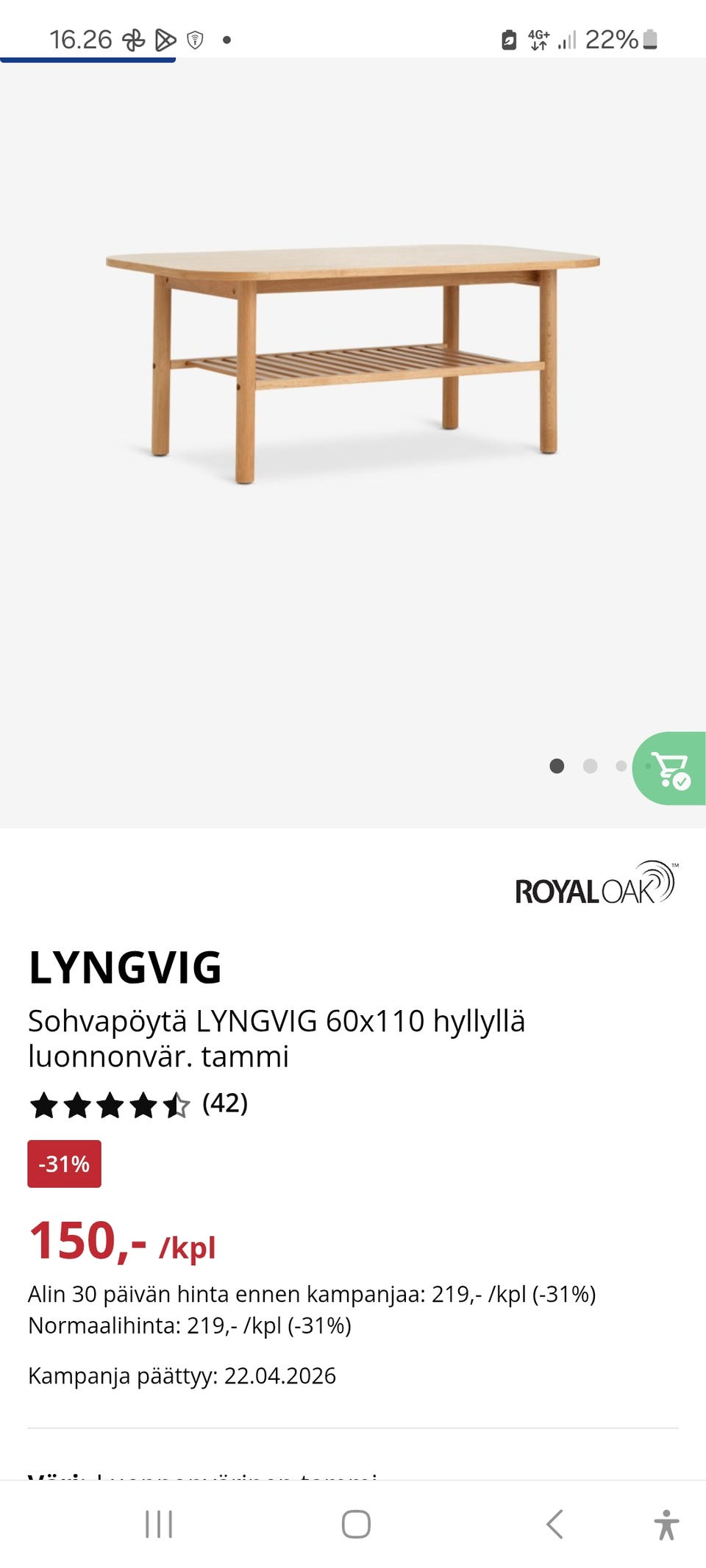Viewport: 706px width, 1568px height.
Task: Select the first image carousel dot
Action: [x=557, y=767]
